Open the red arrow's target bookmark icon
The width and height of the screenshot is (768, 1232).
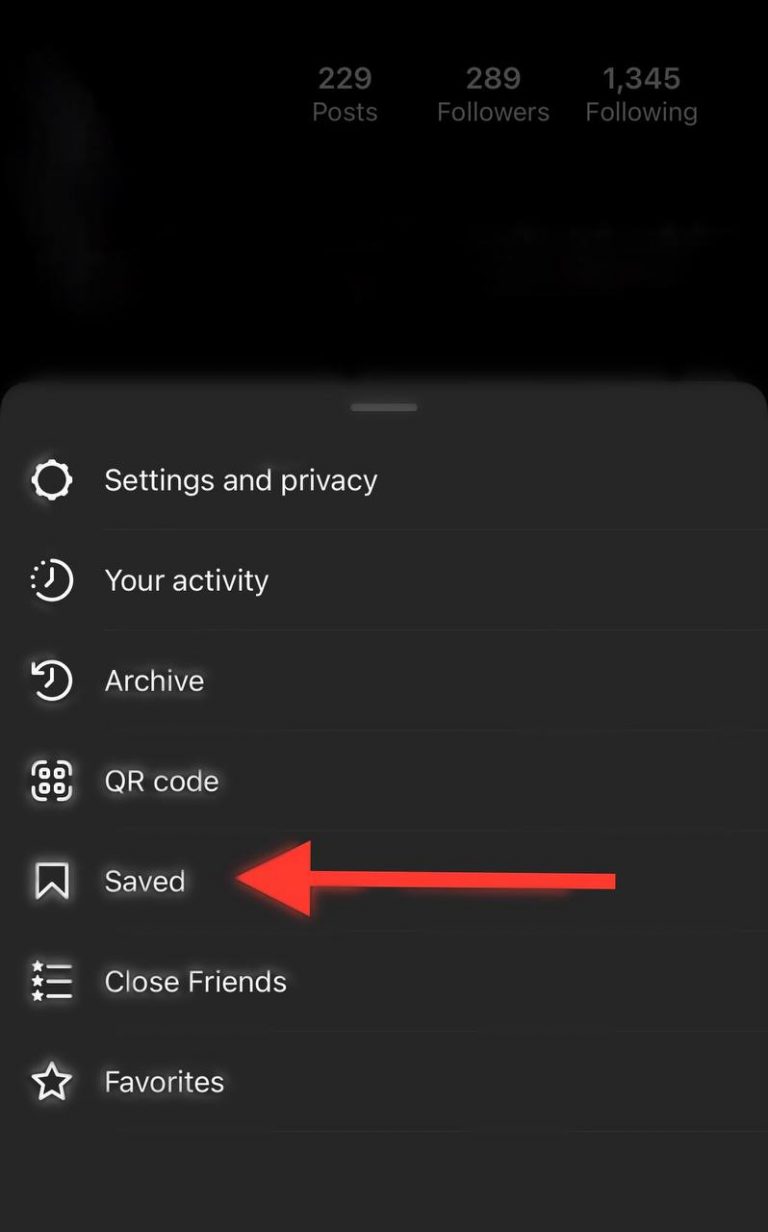pyautogui.click(x=50, y=881)
